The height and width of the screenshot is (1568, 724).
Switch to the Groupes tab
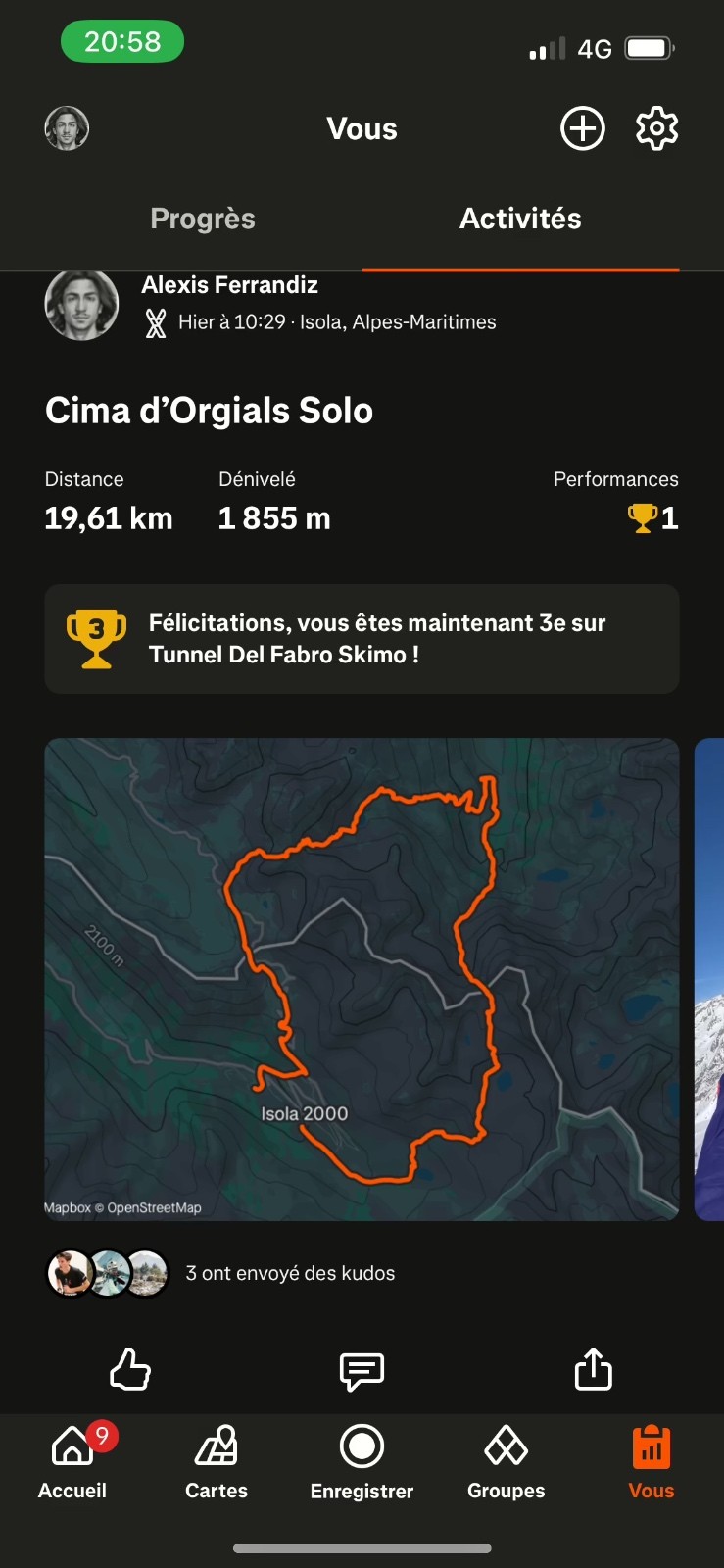506,1462
